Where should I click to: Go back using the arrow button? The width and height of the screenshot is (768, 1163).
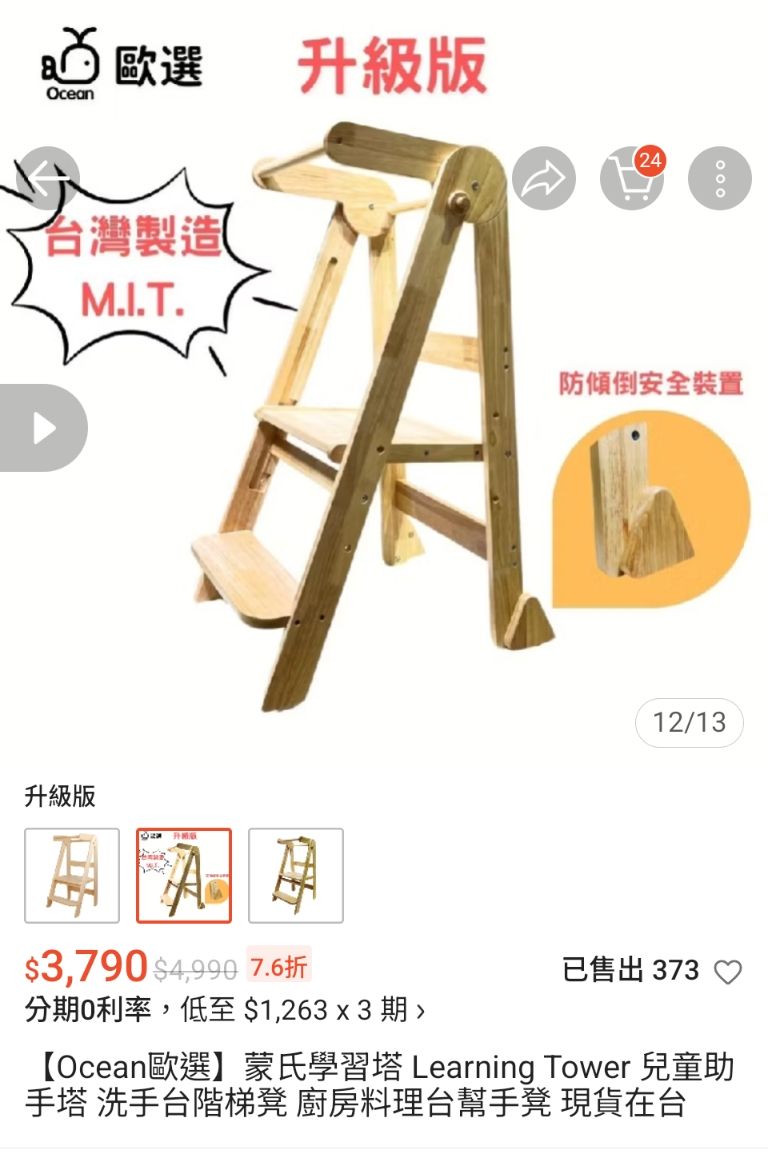(x=47, y=178)
